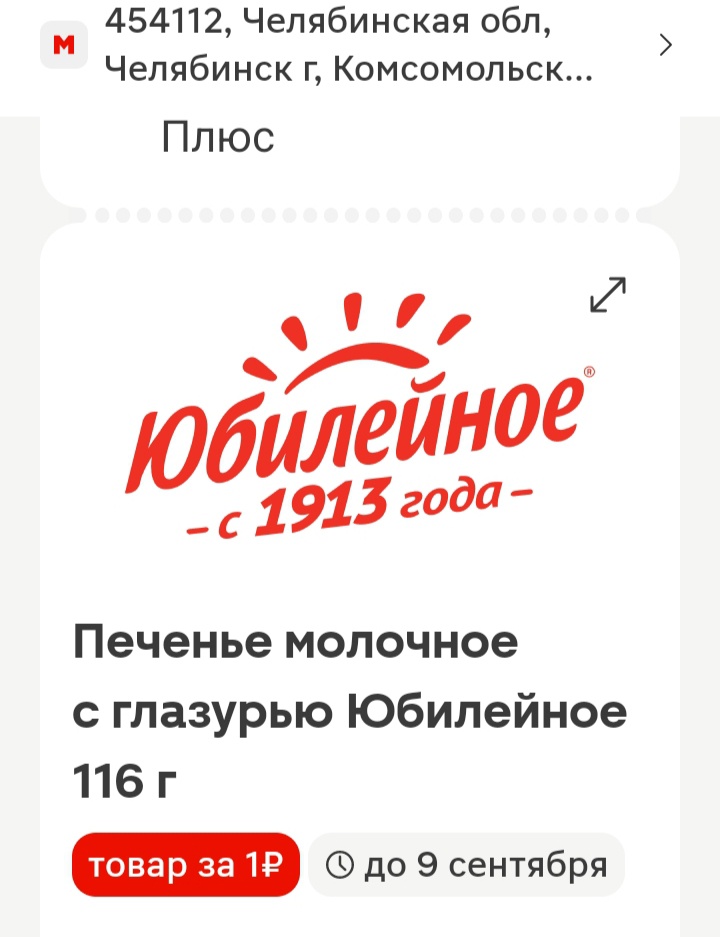Image resolution: width=720 pixels, height=937 pixels.
Task: Expand the Юбилейное image to full size
Action: point(607,295)
